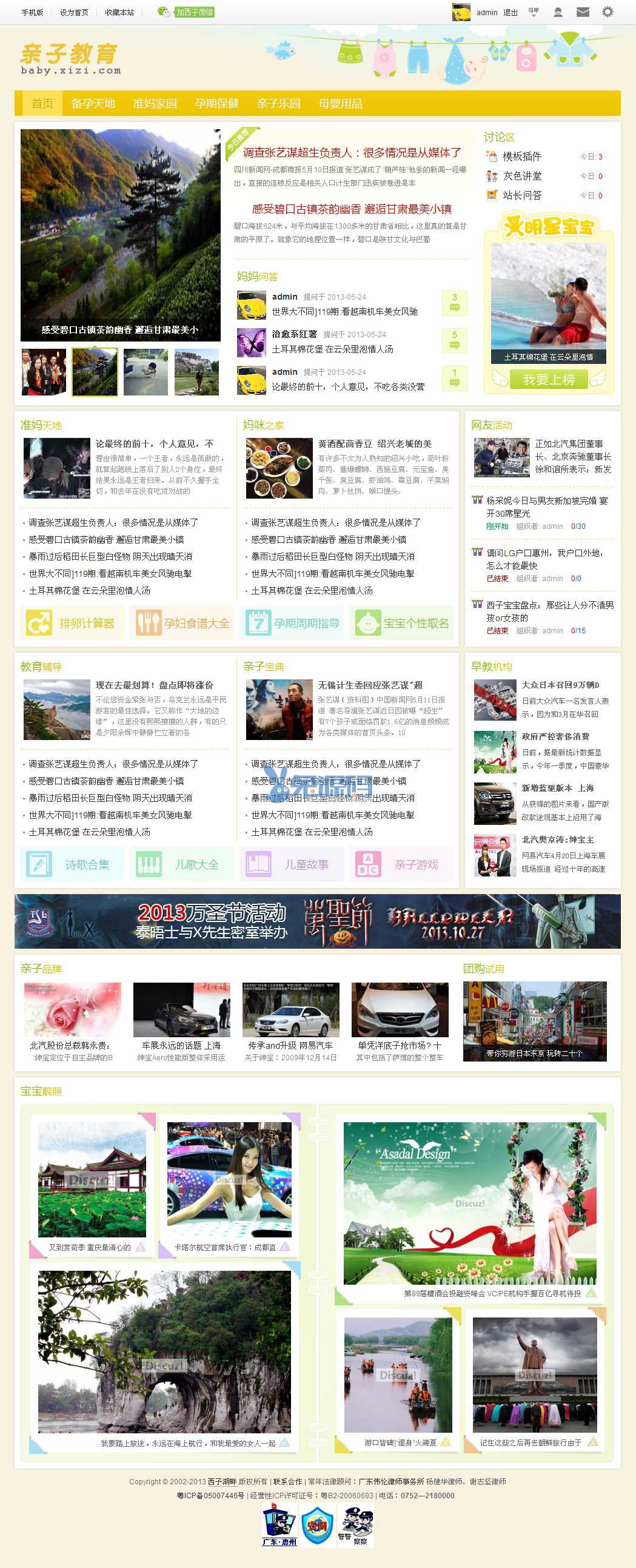
Task: Open the settings gear icon
Action: (x=608, y=12)
